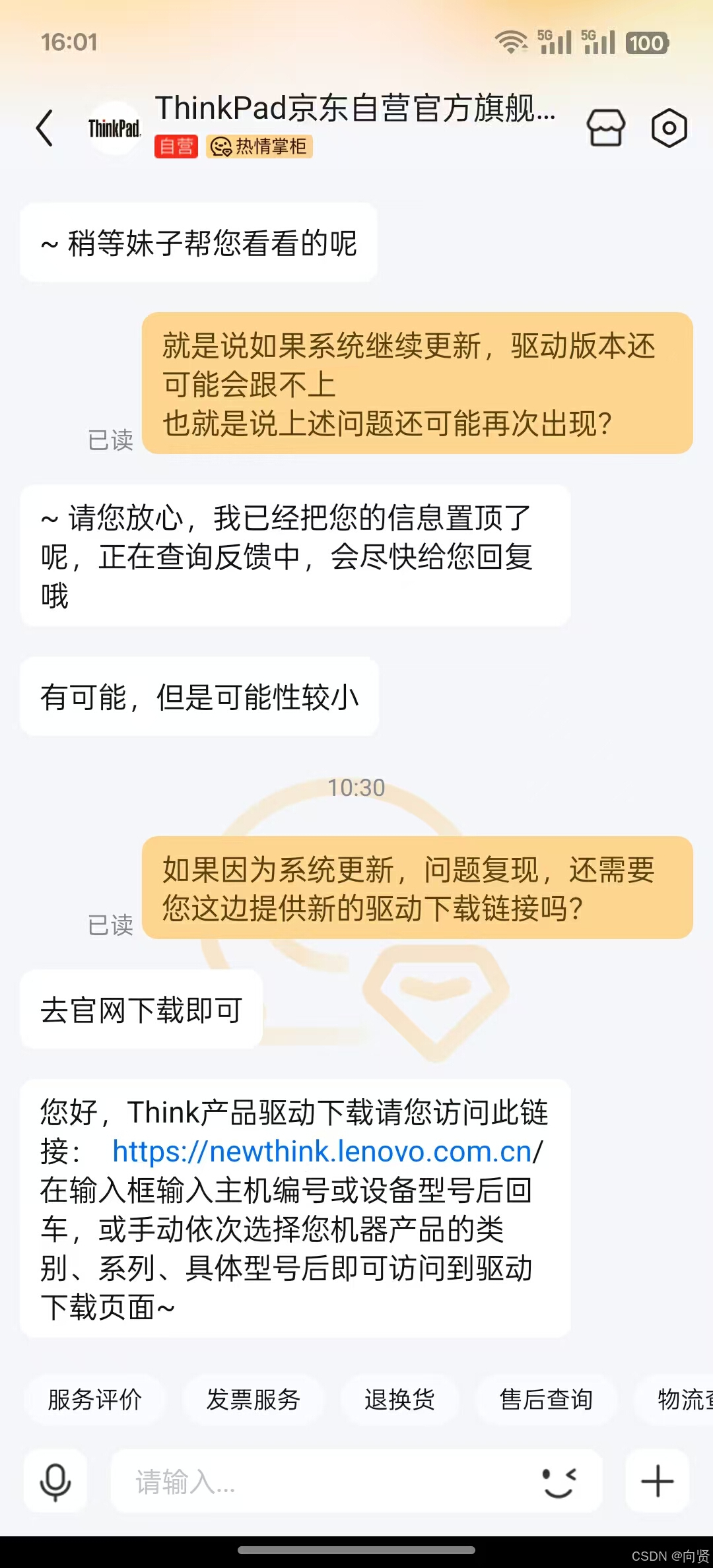713x1568 pixels.
Task: Select the 发票服务 chip
Action: coord(253,1399)
